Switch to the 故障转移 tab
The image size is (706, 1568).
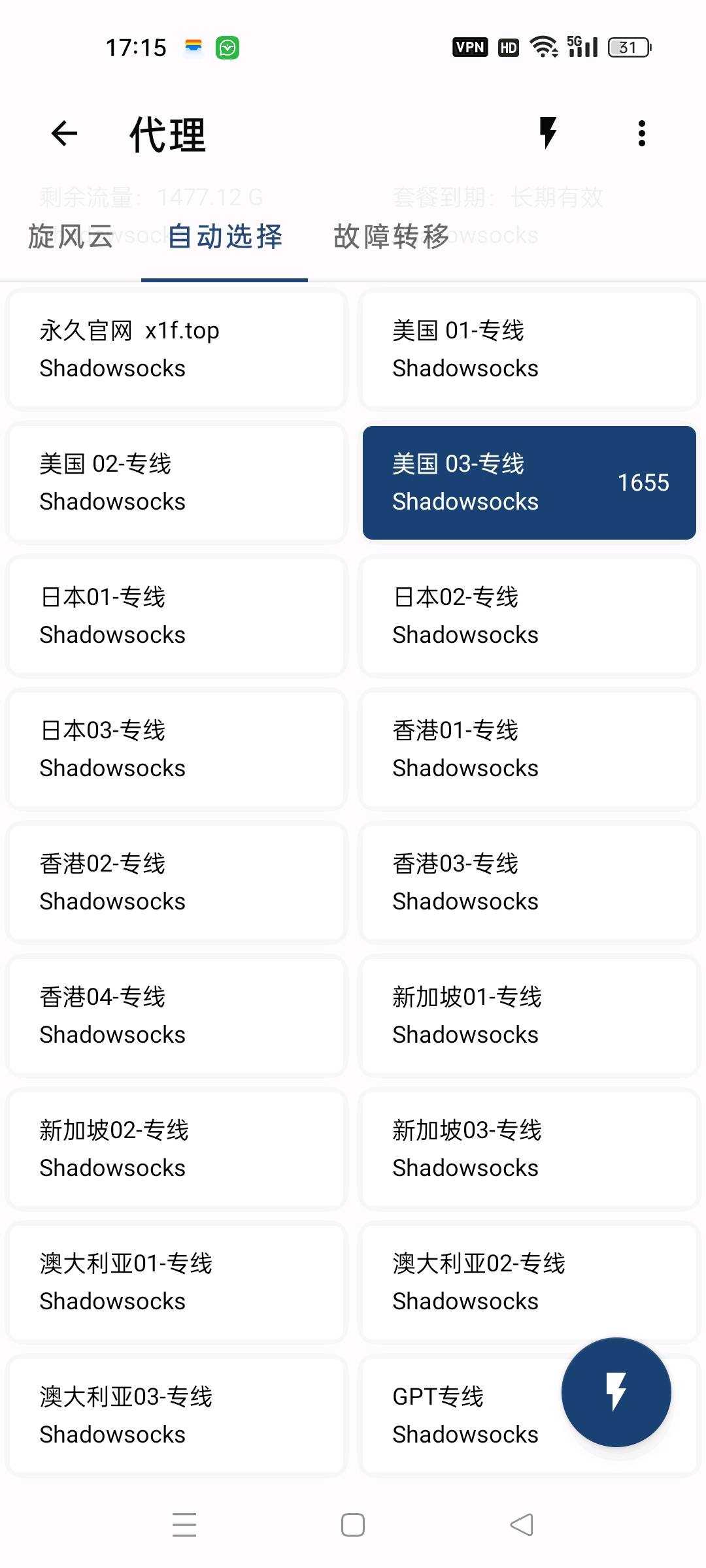click(x=391, y=237)
